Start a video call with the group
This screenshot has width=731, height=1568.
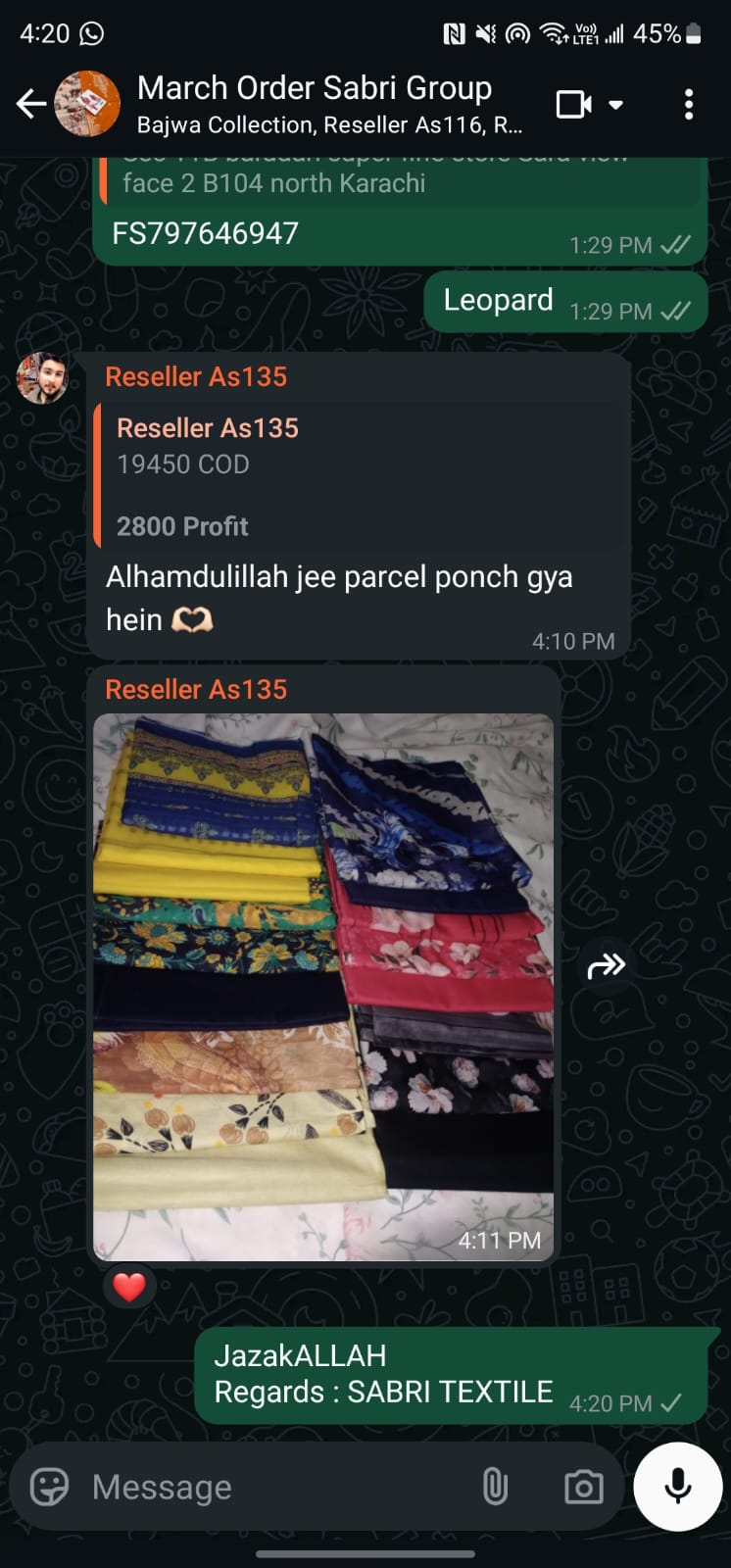pos(575,104)
